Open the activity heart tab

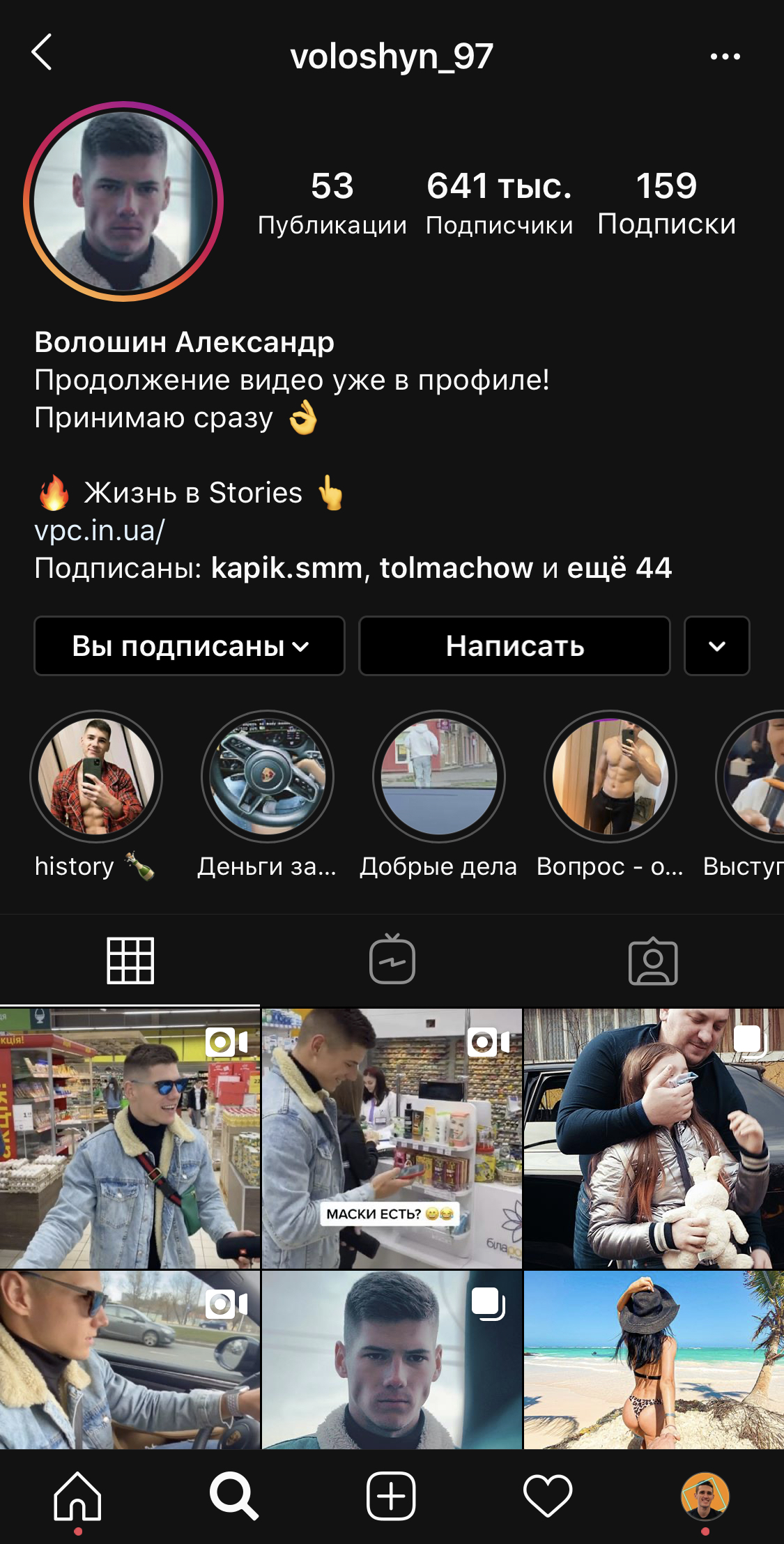point(548,1496)
